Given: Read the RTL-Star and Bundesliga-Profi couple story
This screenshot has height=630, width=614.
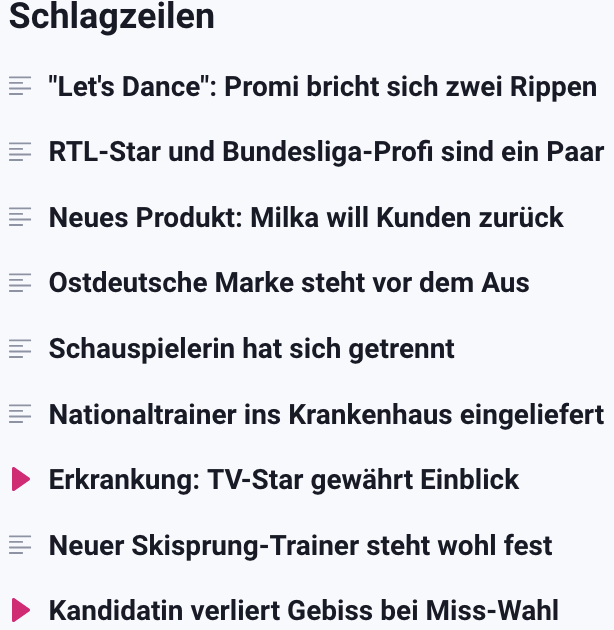Looking at the screenshot, I should click(x=326, y=152).
